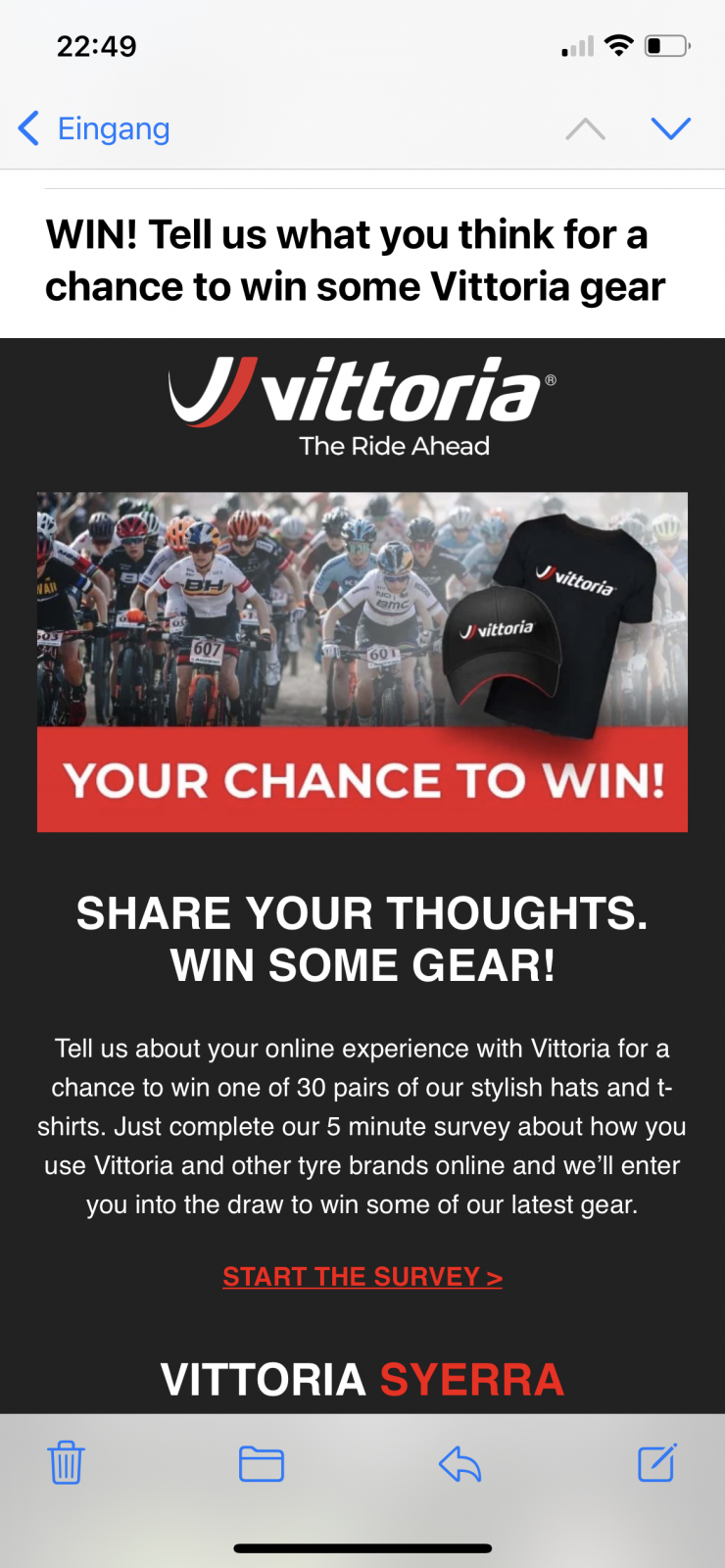The image size is (725, 1568).
Task: Go to the previous email with up arrow
Action: coord(586,128)
